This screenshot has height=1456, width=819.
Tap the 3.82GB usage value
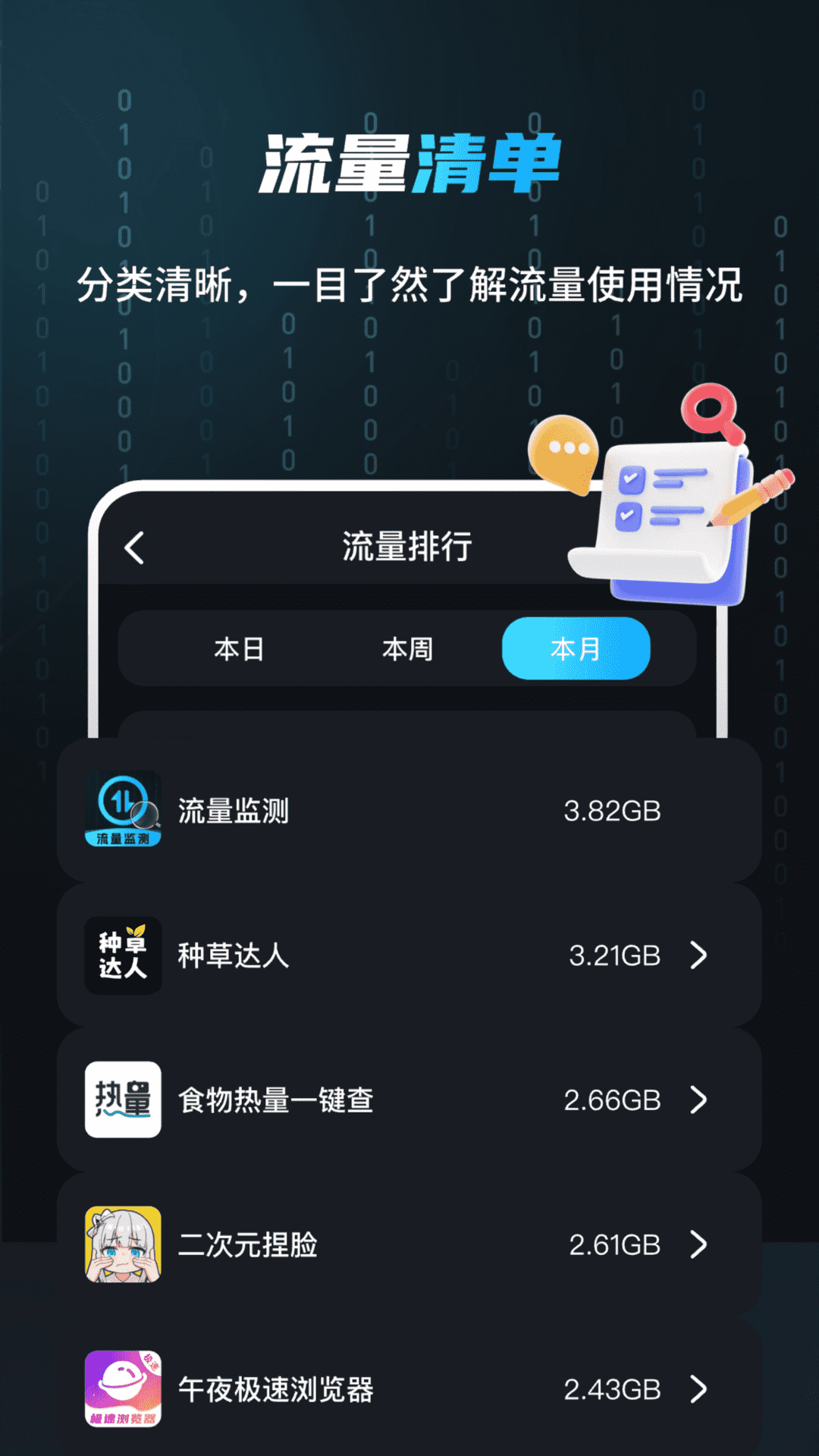[614, 810]
